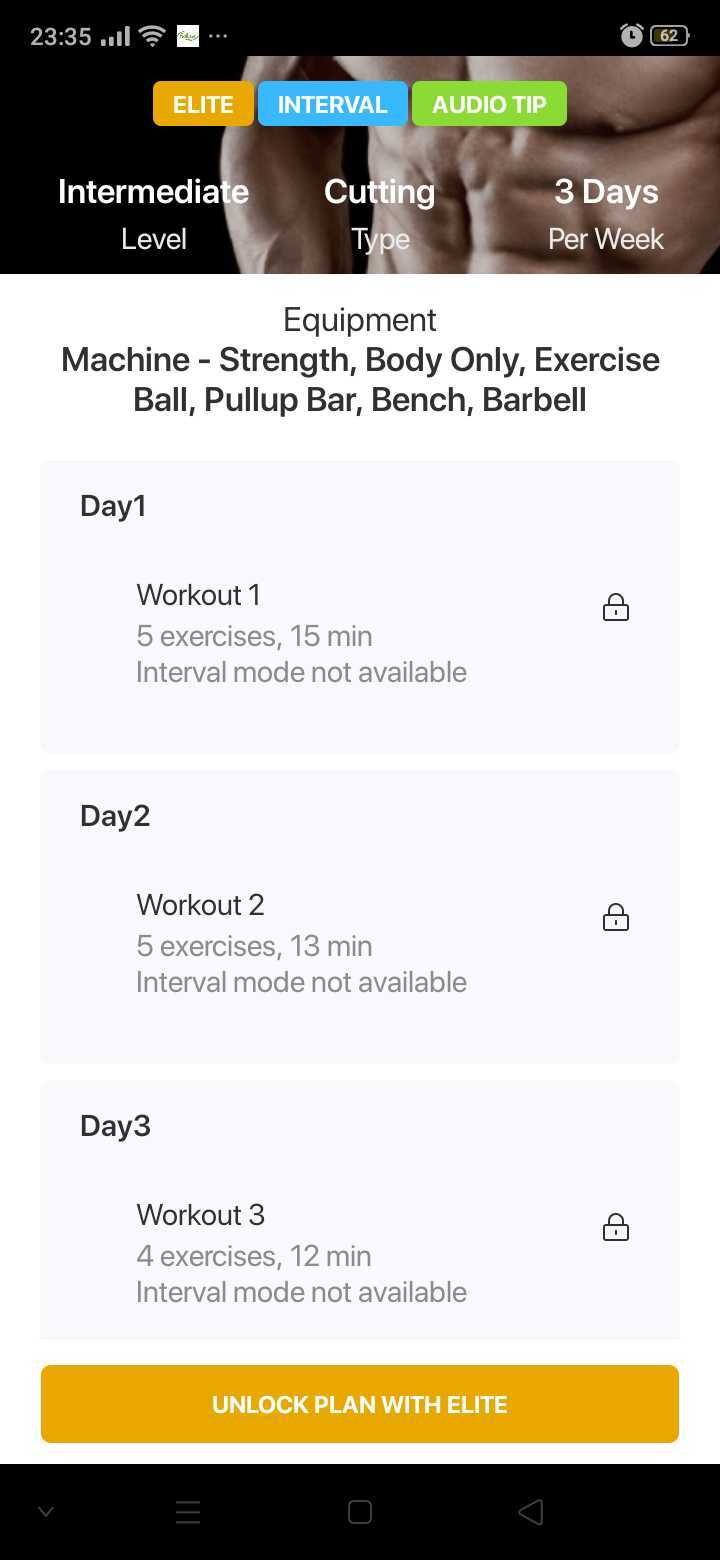Collapse the view with the bottom-left chevron
This screenshot has width=720, height=1560.
pos(46,1511)
